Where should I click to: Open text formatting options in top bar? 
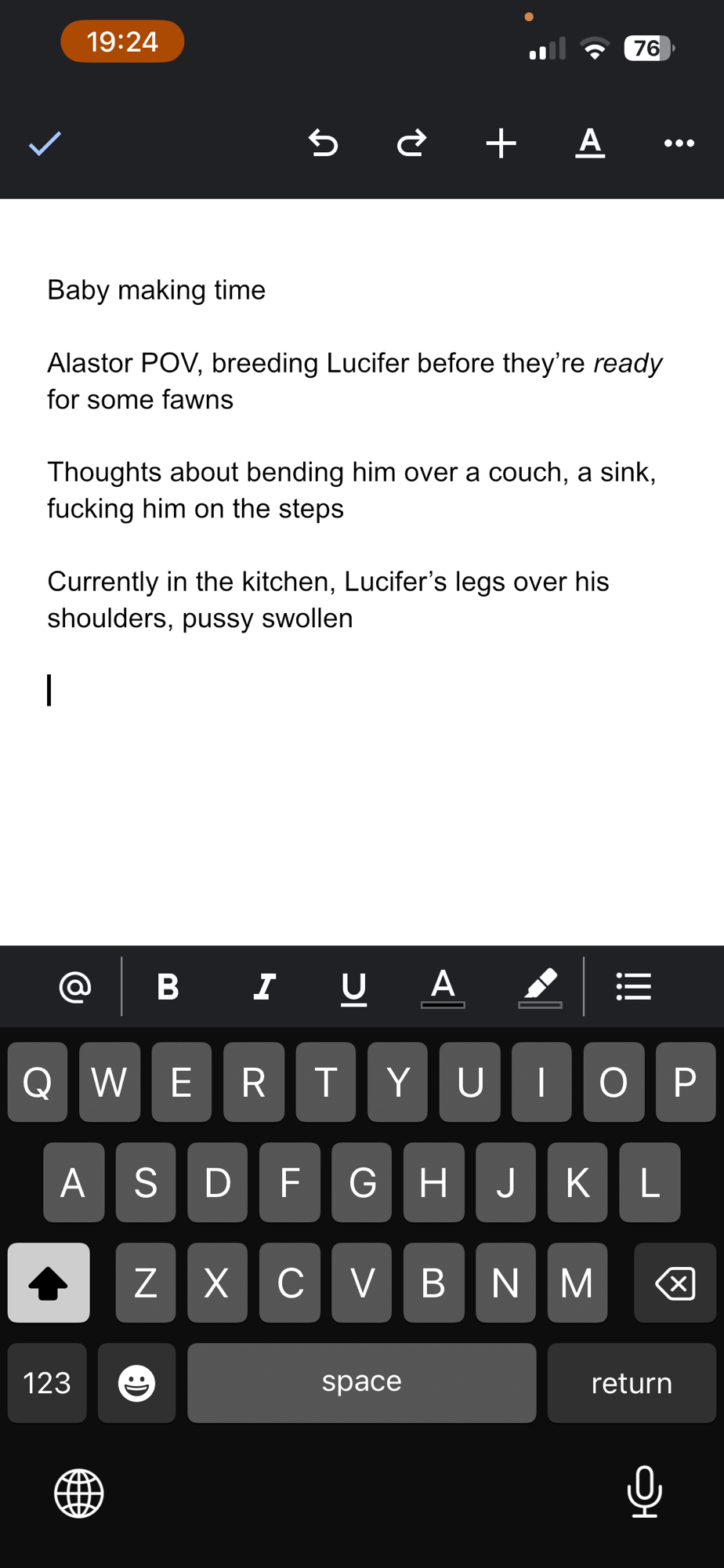coord(590,143)
